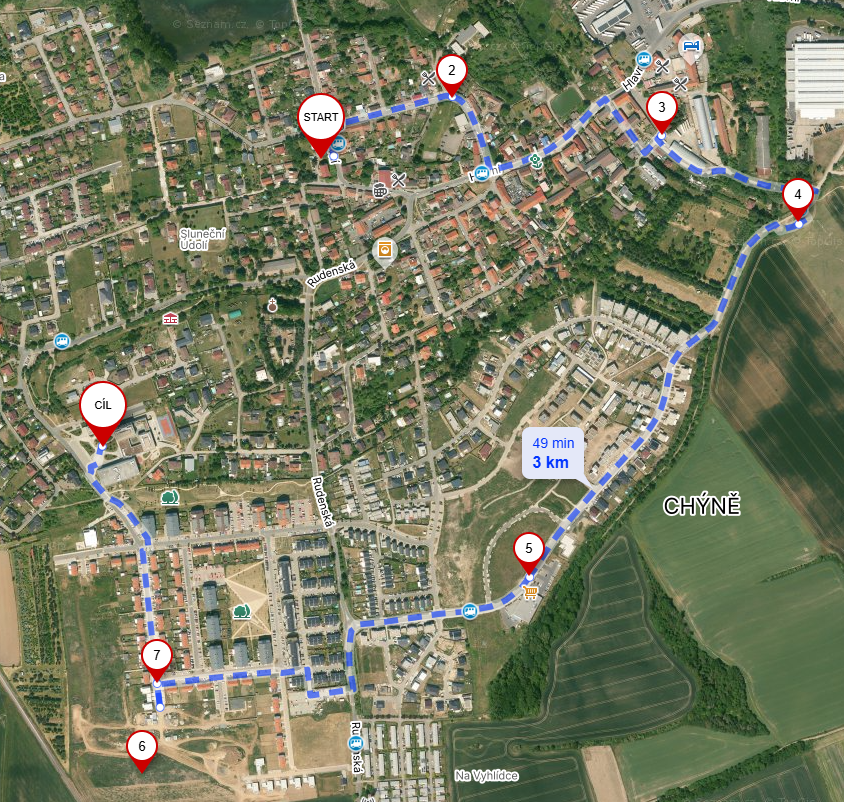Open waypoint marker 7

tap(156, 657)
